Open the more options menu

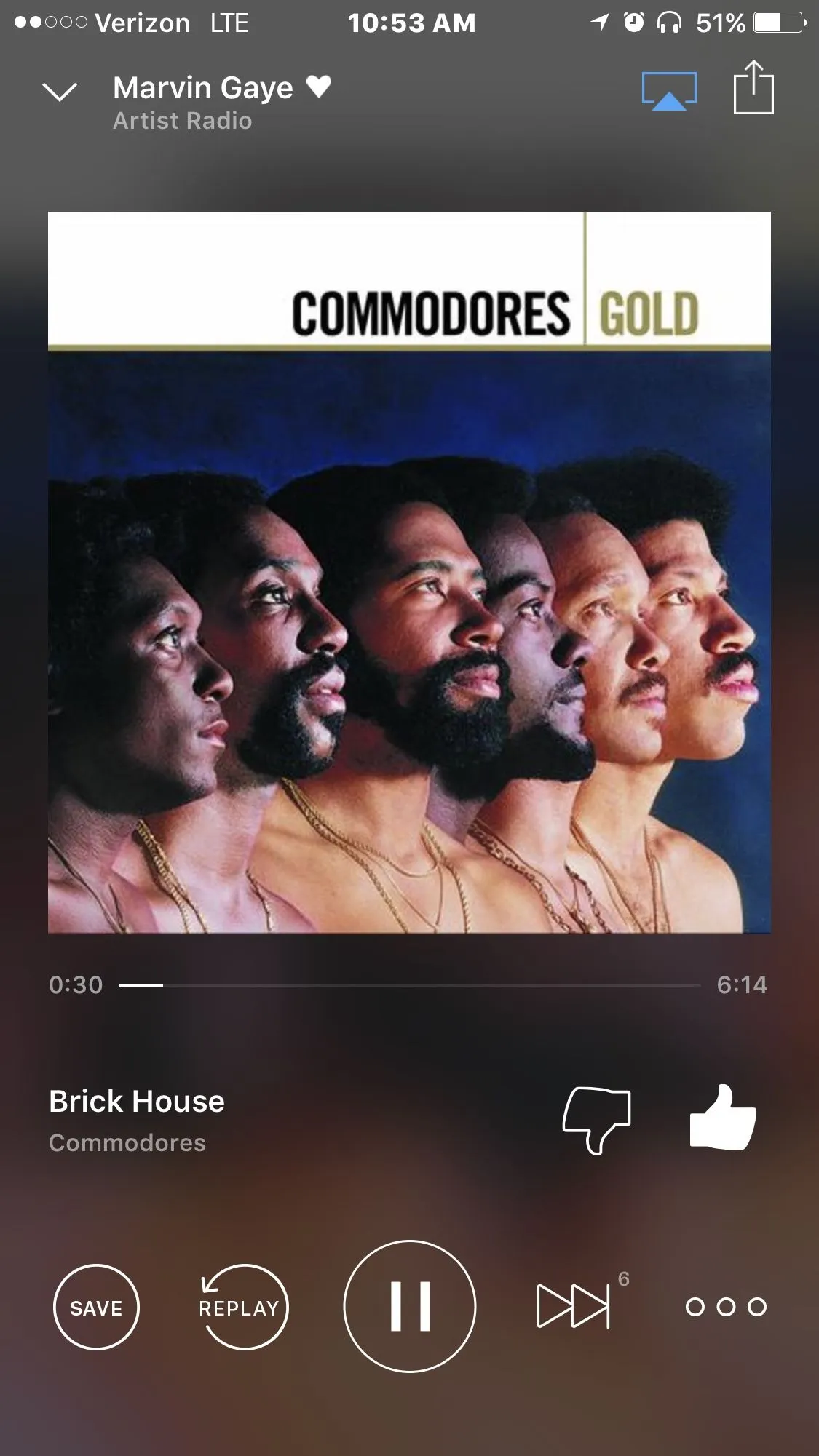[x=726, y=1308]
